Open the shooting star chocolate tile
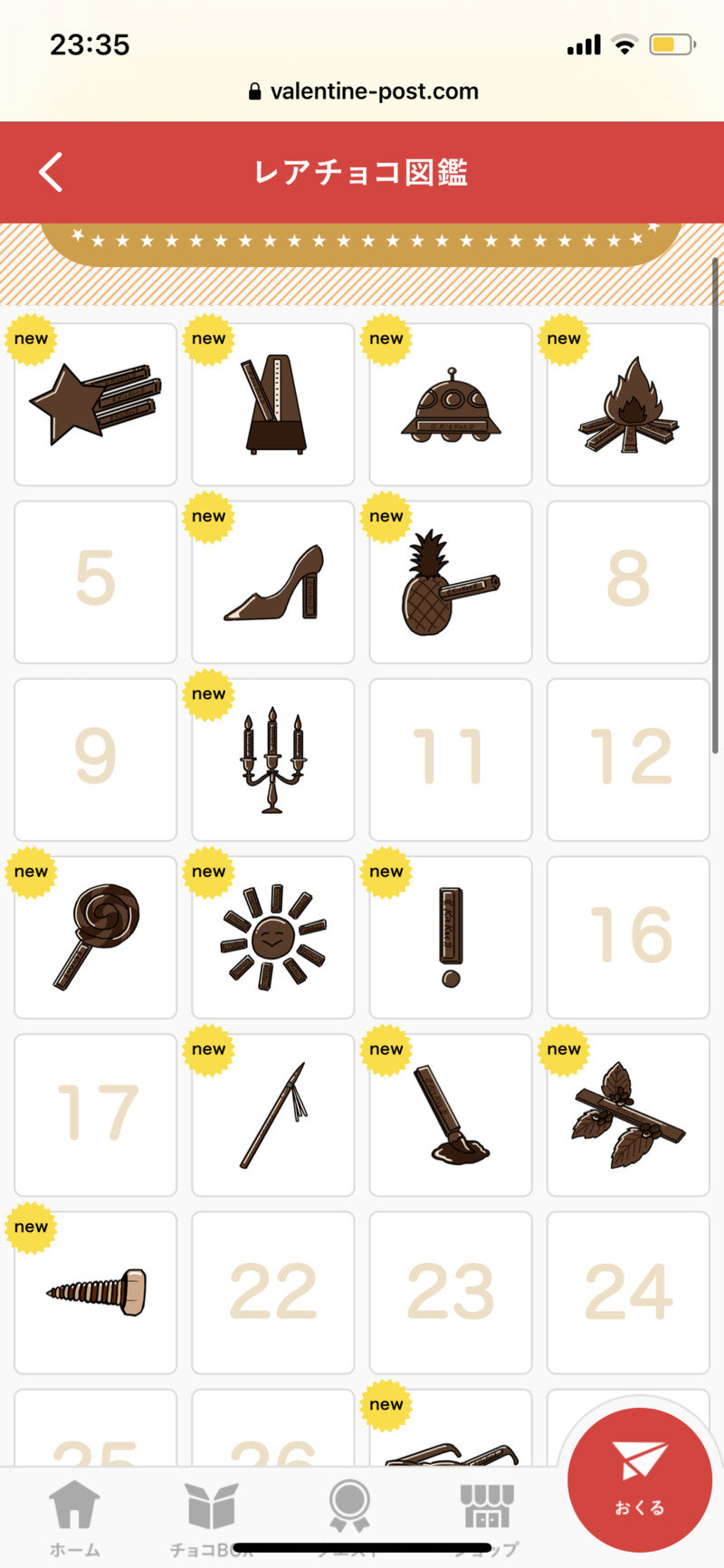This screenshot has width=724, height=1568. click(x=96, y=405)
